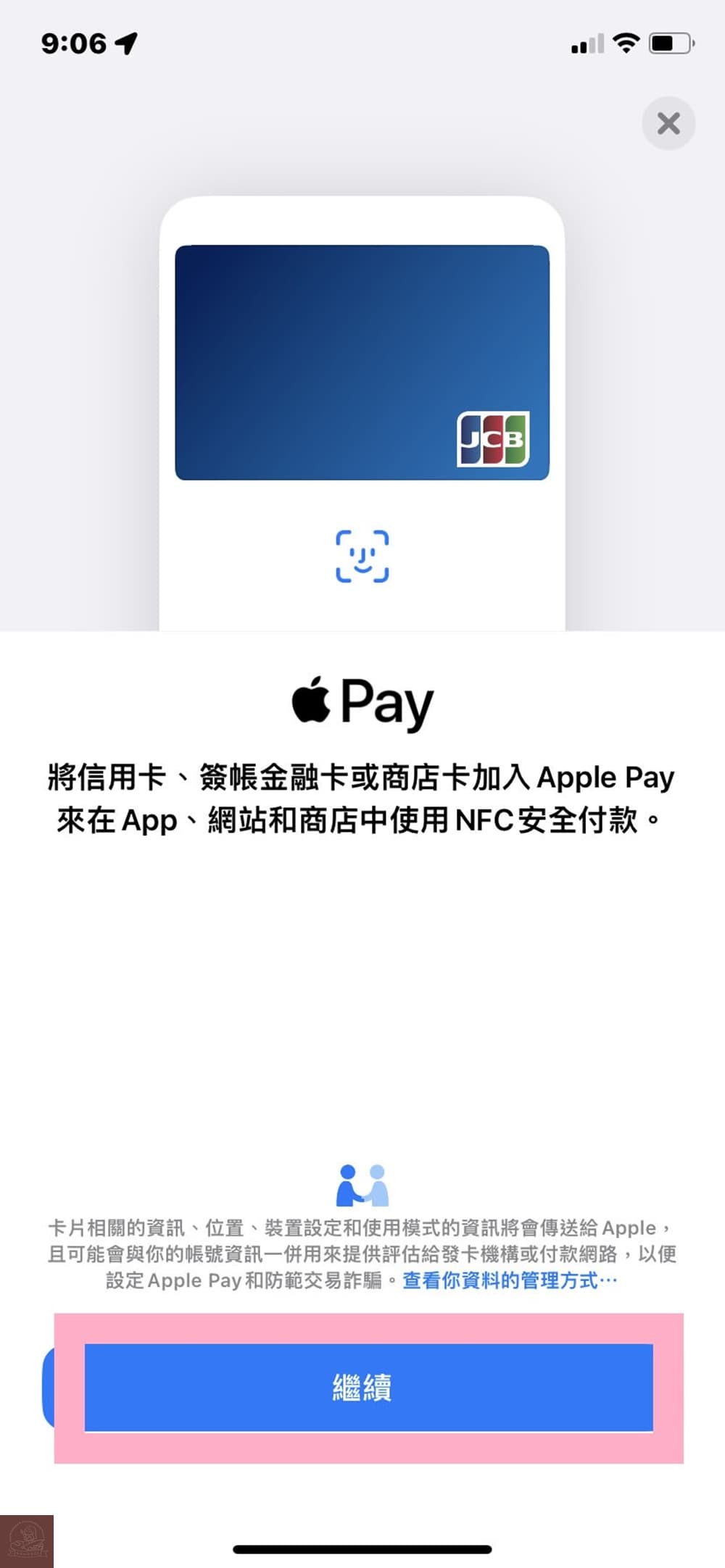The image size is (725, 1568).
Task: Tap the battery indicator at top right
Action: coord(671,43)
